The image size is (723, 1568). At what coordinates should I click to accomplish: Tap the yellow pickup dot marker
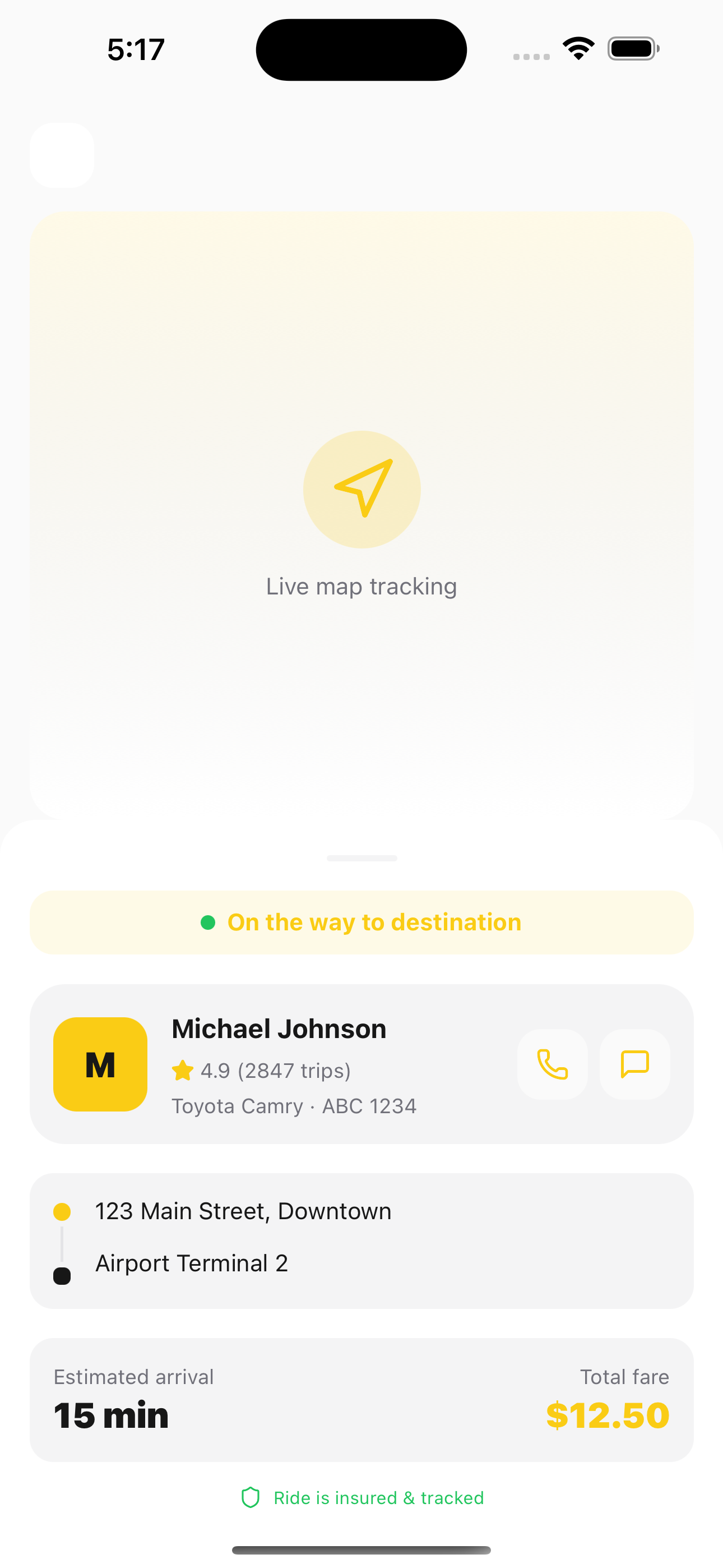(62, 1211)
